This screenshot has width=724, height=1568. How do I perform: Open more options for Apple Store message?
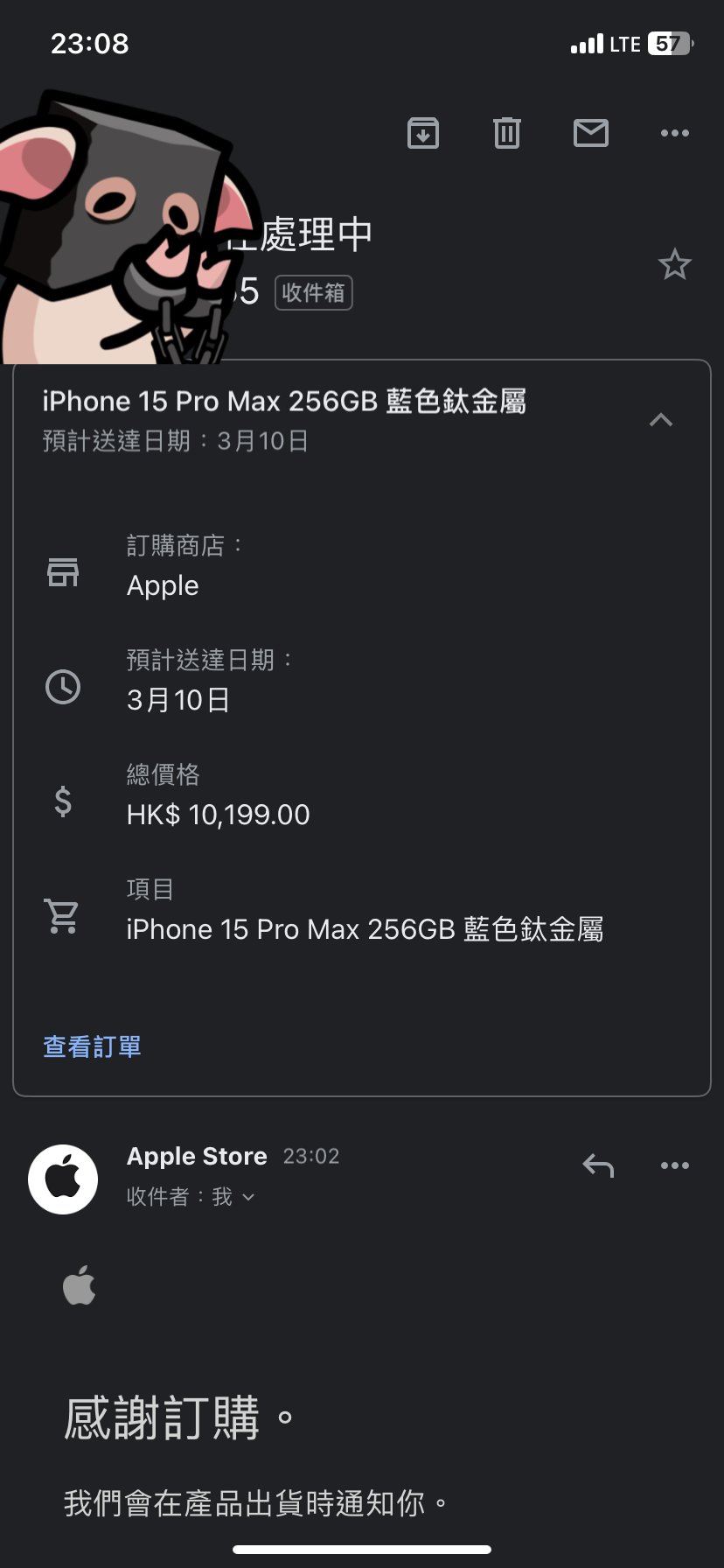(675, 1165)
